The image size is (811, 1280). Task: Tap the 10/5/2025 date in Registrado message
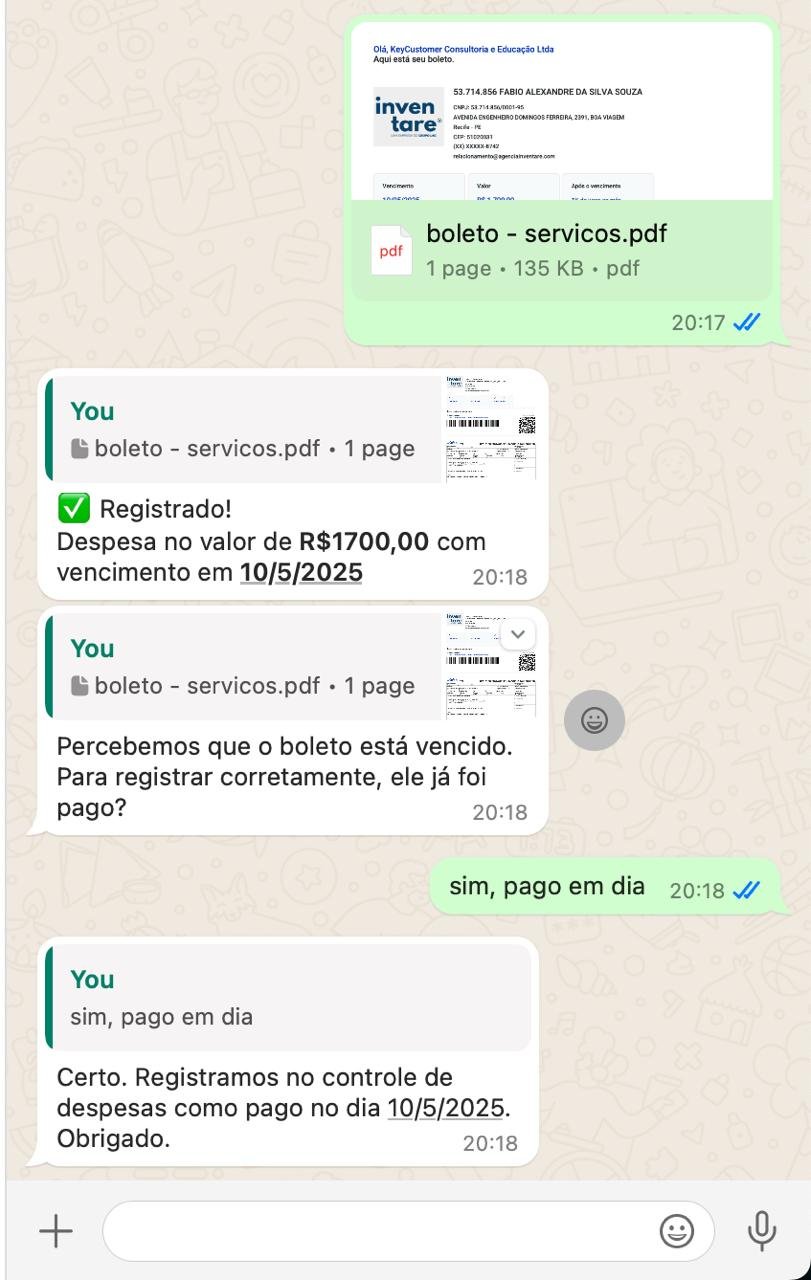point(301,574)
